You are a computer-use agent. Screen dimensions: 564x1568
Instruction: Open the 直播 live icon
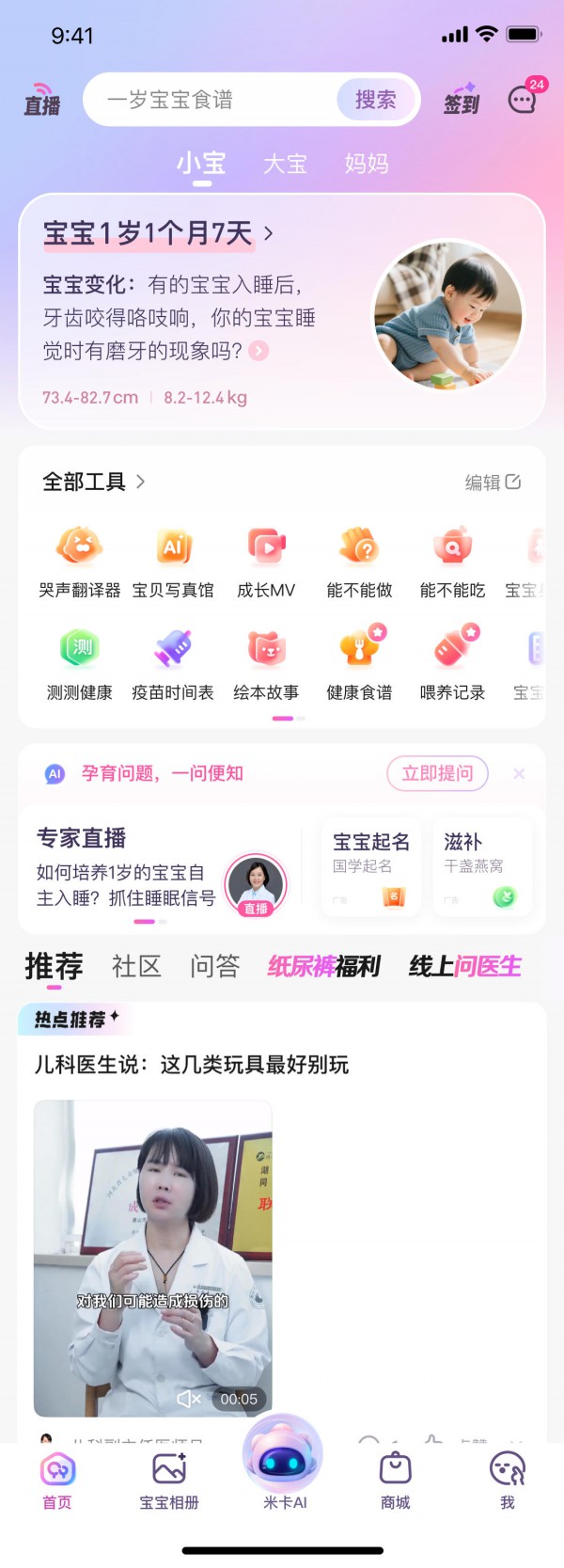pos(42,99)
